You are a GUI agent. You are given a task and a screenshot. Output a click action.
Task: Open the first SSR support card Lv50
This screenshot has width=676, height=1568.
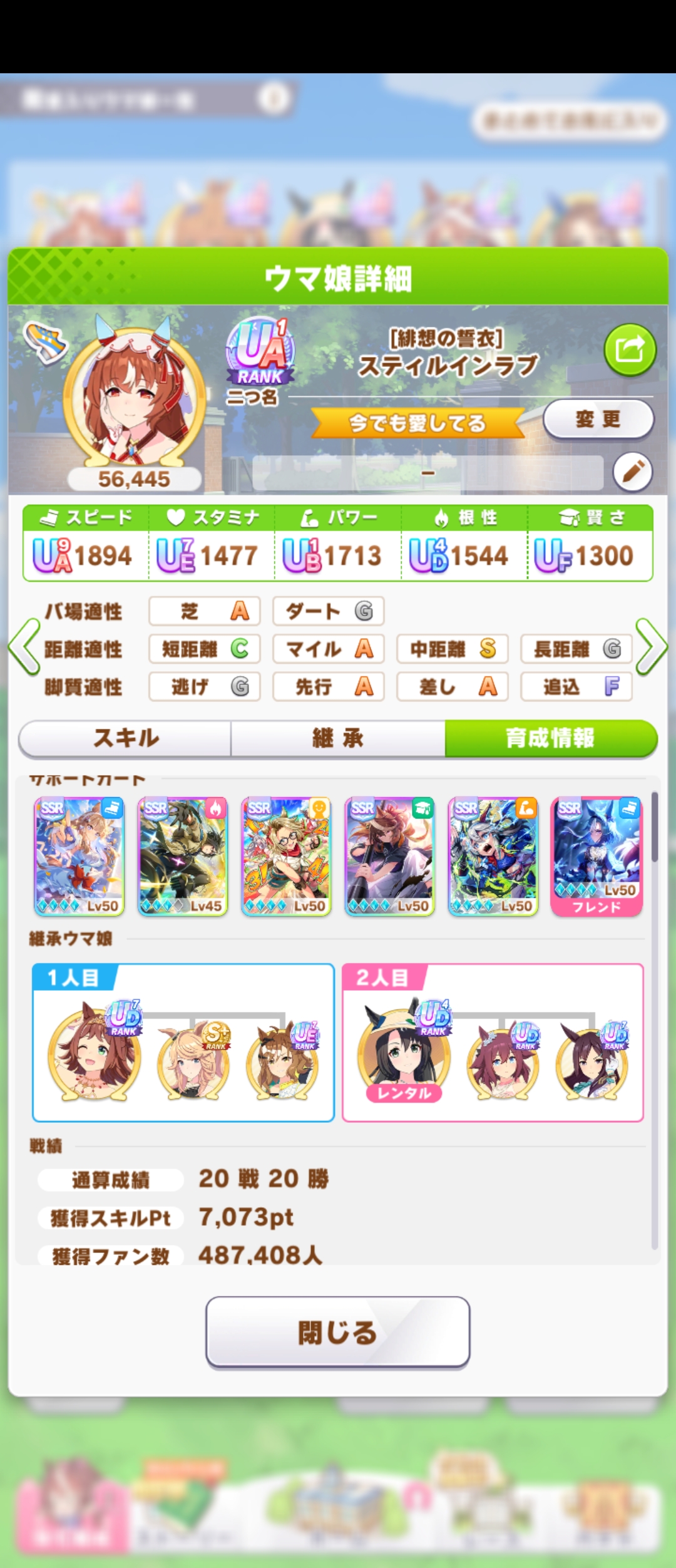(79, 856)
